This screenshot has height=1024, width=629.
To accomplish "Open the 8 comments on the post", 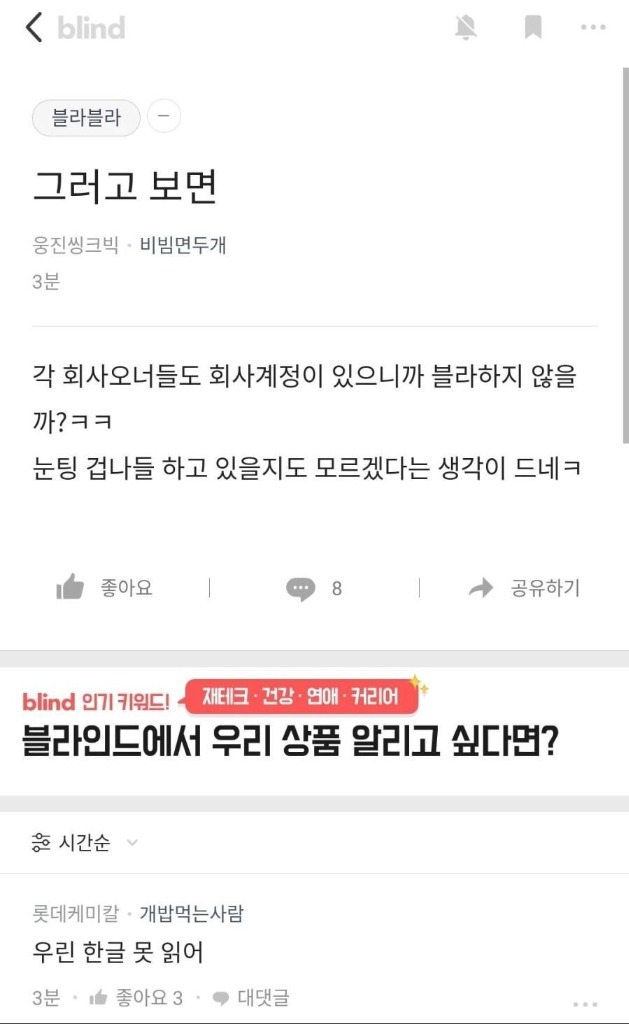I will pyautogui.click(x=314, y=588).
